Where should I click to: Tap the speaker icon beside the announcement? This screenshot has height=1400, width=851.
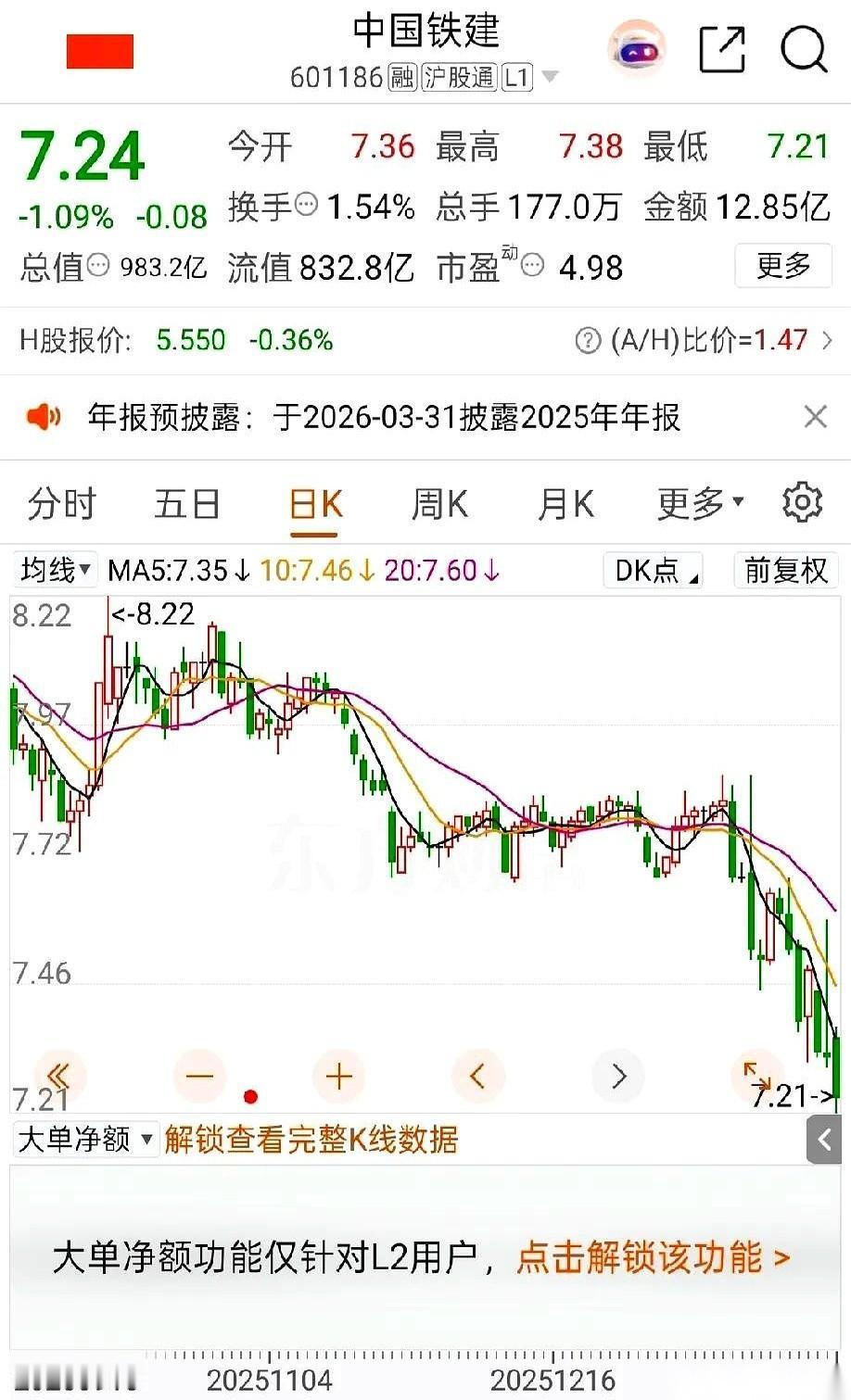click(x=45, y=418)
